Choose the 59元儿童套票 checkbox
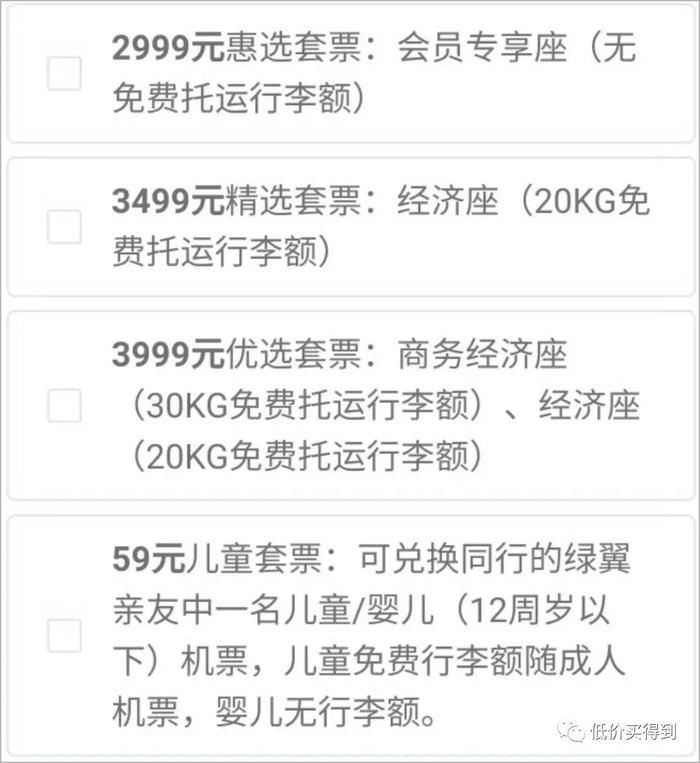This screenshot has height=763, width=700. click(64, 635)
